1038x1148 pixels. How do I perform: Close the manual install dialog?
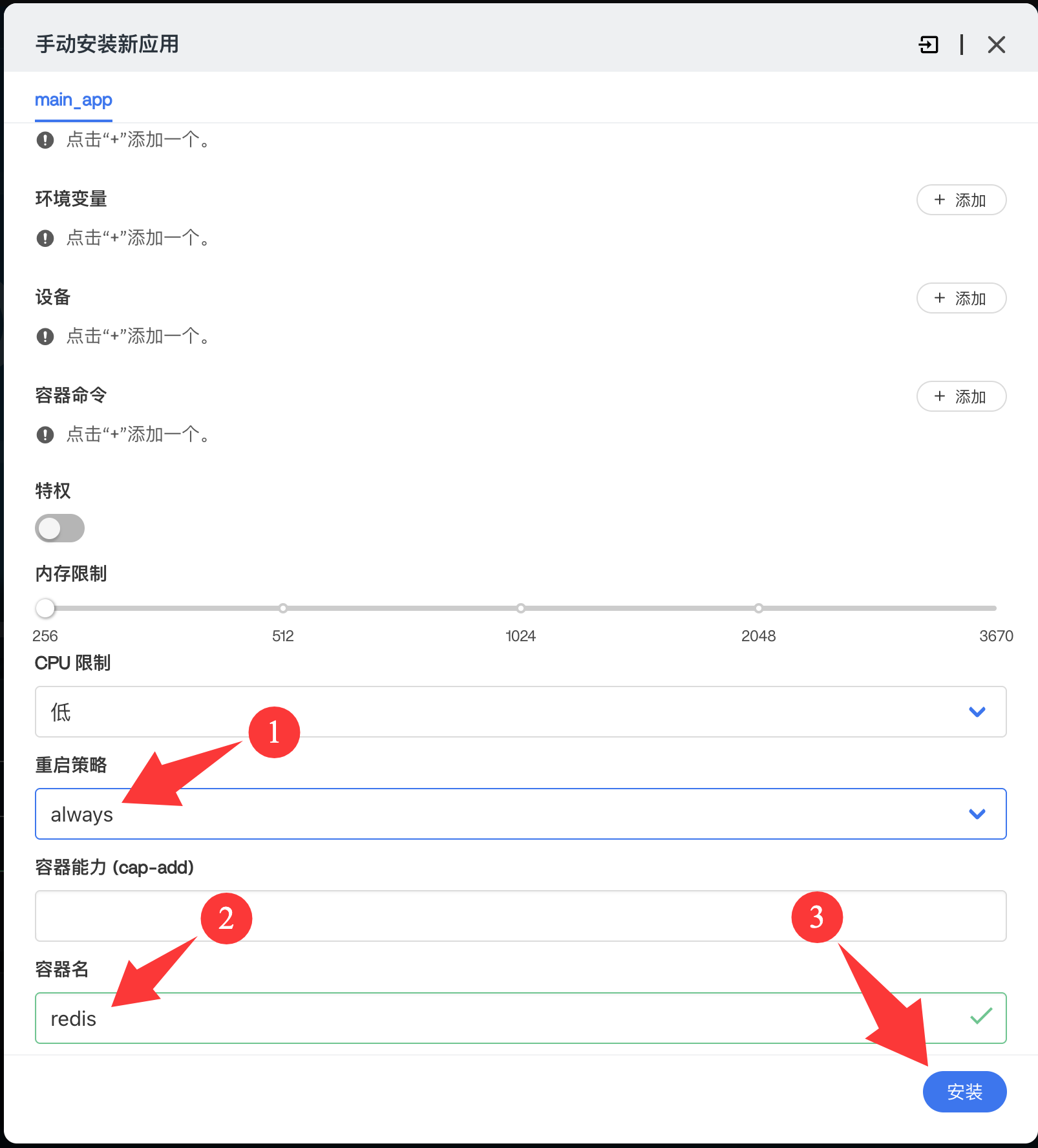[996, 45]
